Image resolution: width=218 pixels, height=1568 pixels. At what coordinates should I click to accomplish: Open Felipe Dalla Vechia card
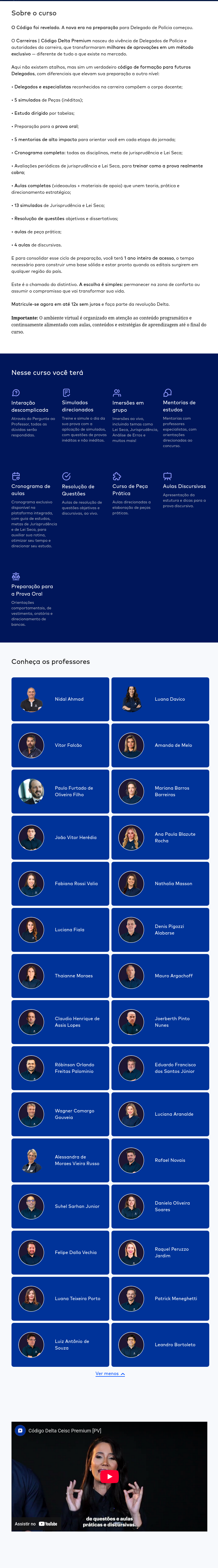[60, 1252]
